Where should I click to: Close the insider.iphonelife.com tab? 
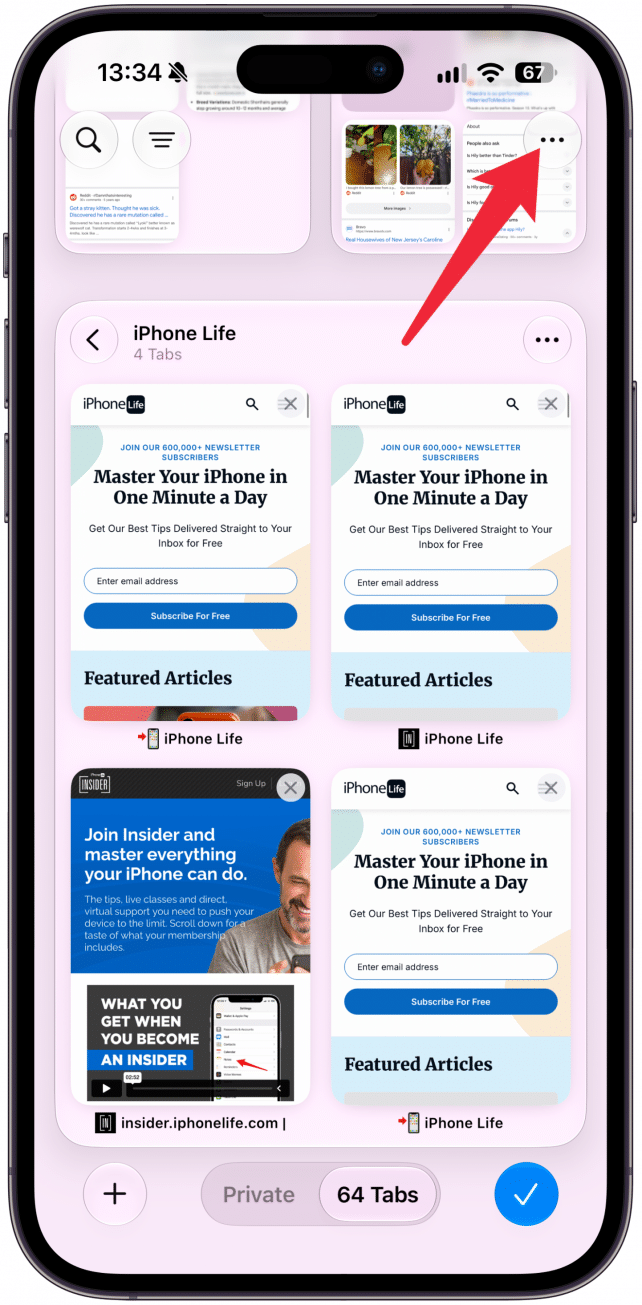[291, 788]
